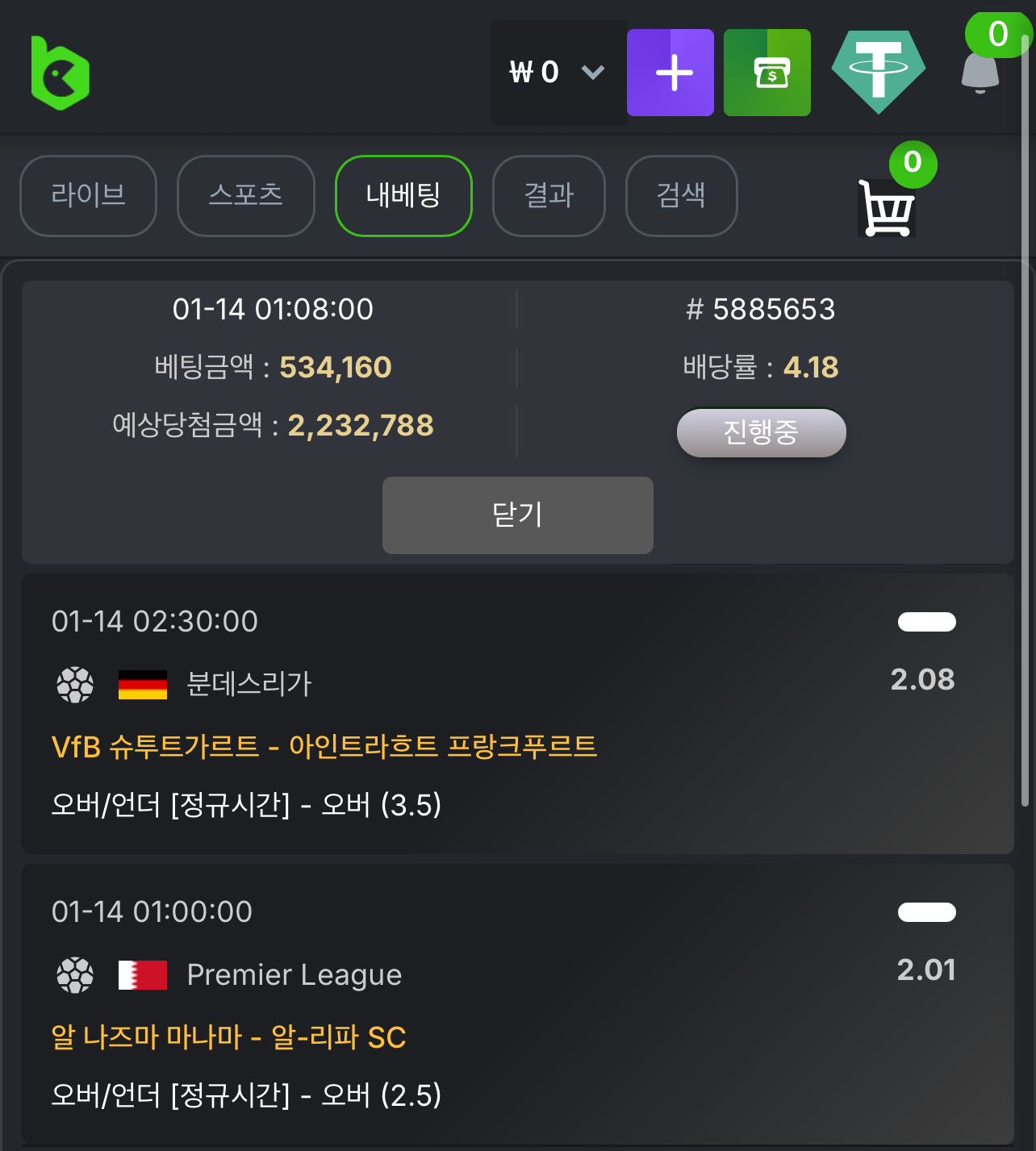1036x1151 pixels.
Task: Select the 내베팅 tab
Action: (x=403, y=196)
